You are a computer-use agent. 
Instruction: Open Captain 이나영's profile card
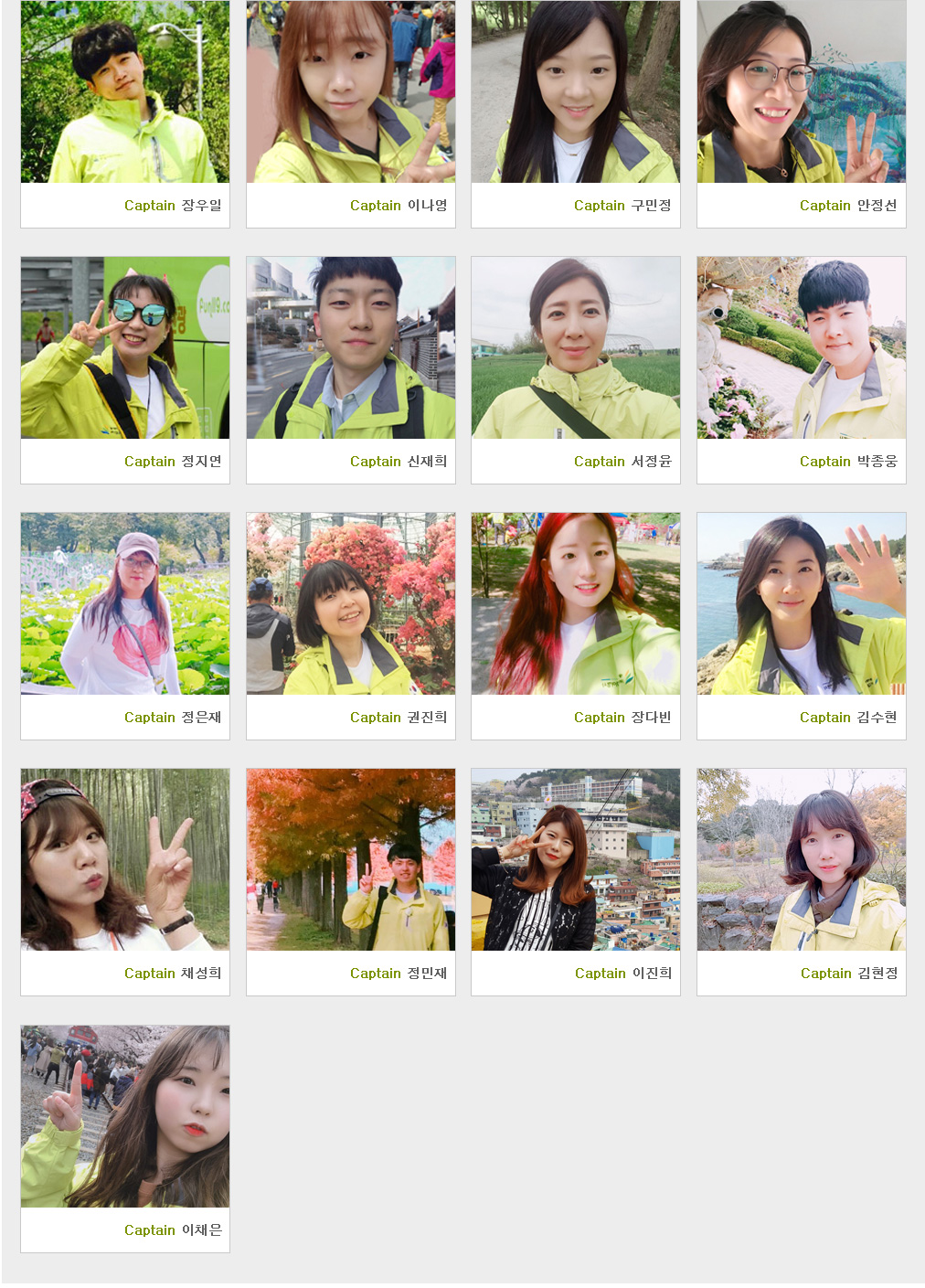pos(350,101)
